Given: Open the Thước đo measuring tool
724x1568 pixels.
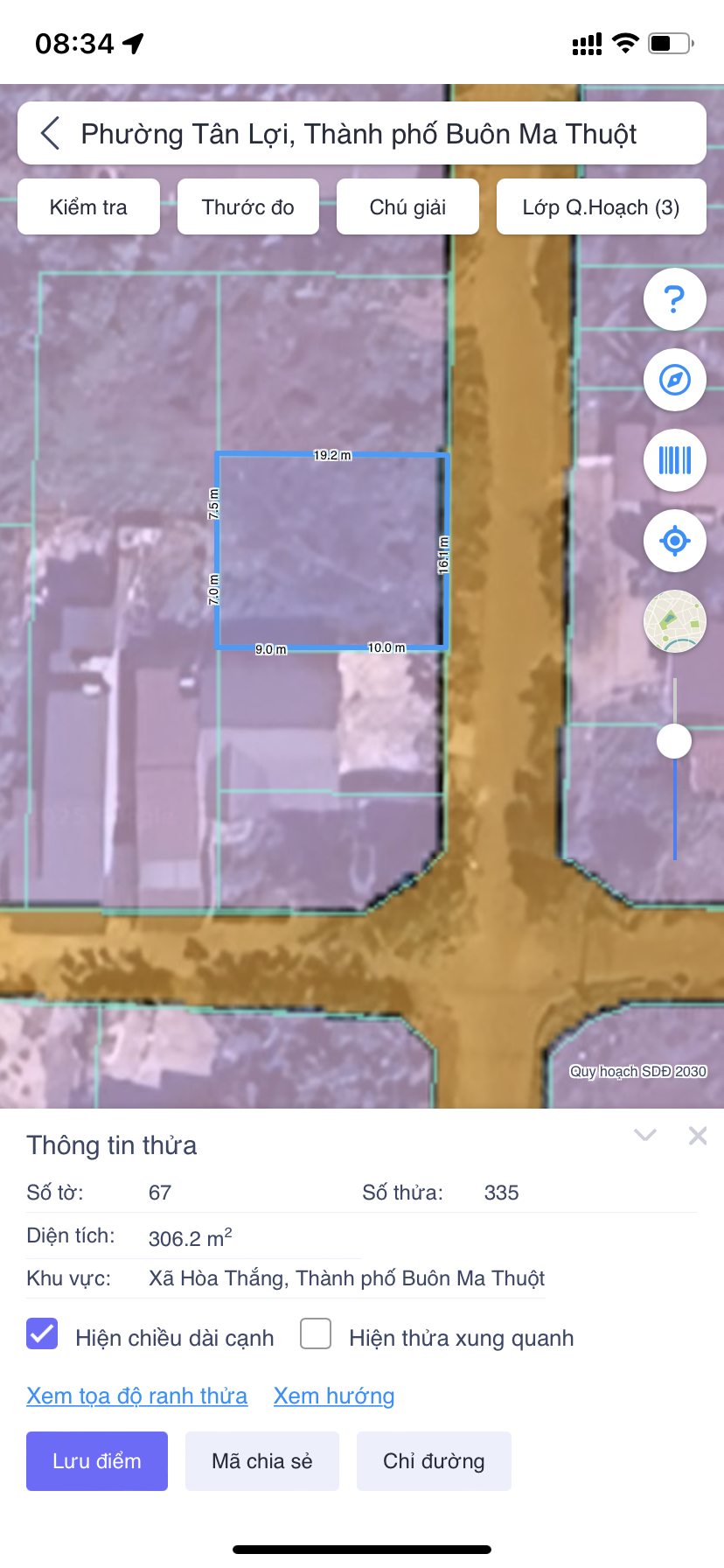Looking at the screenshot, I should 248,207.
